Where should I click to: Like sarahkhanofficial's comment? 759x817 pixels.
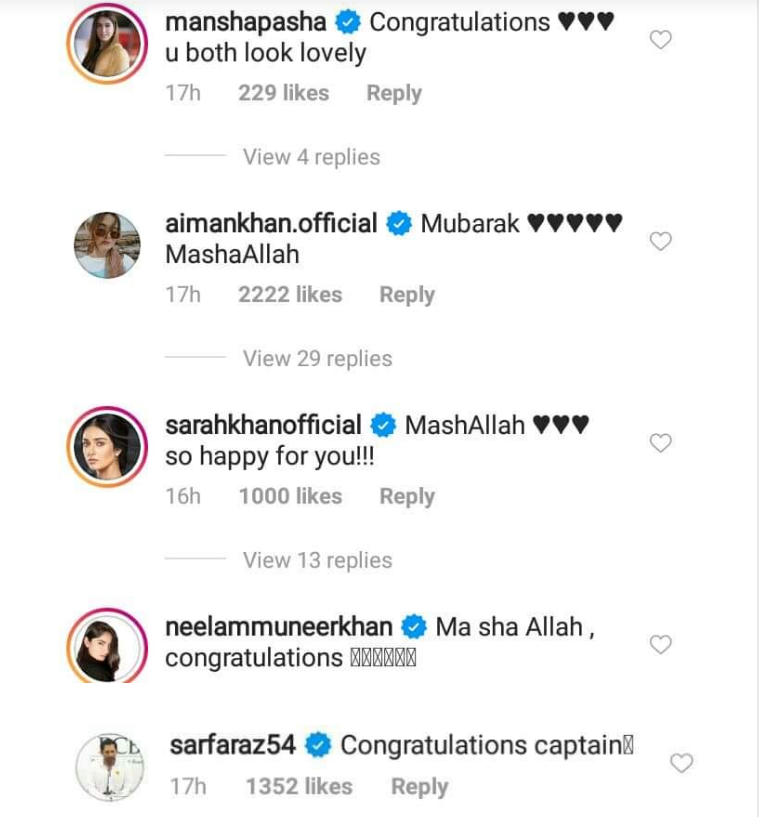coord(661,443)
